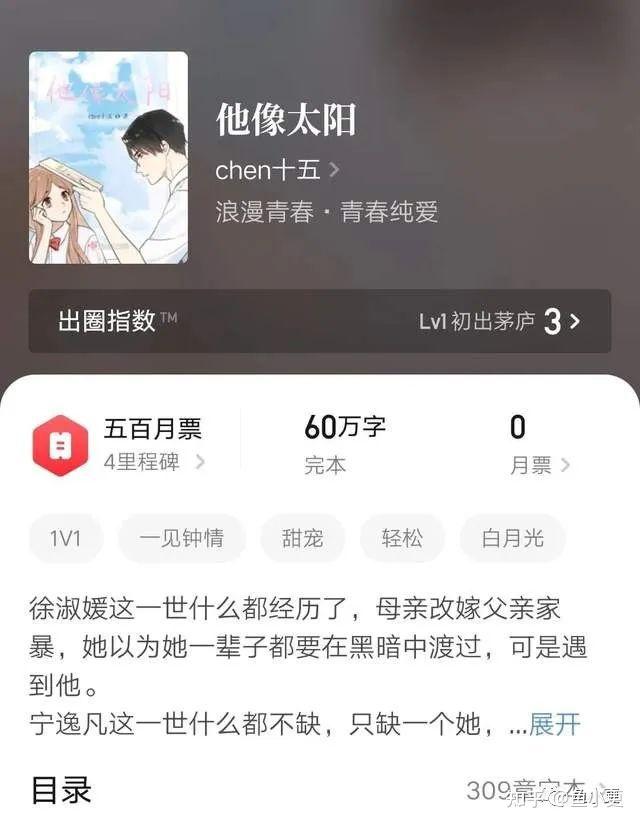Open the 目录 chapter list

(x=62, y=790)
